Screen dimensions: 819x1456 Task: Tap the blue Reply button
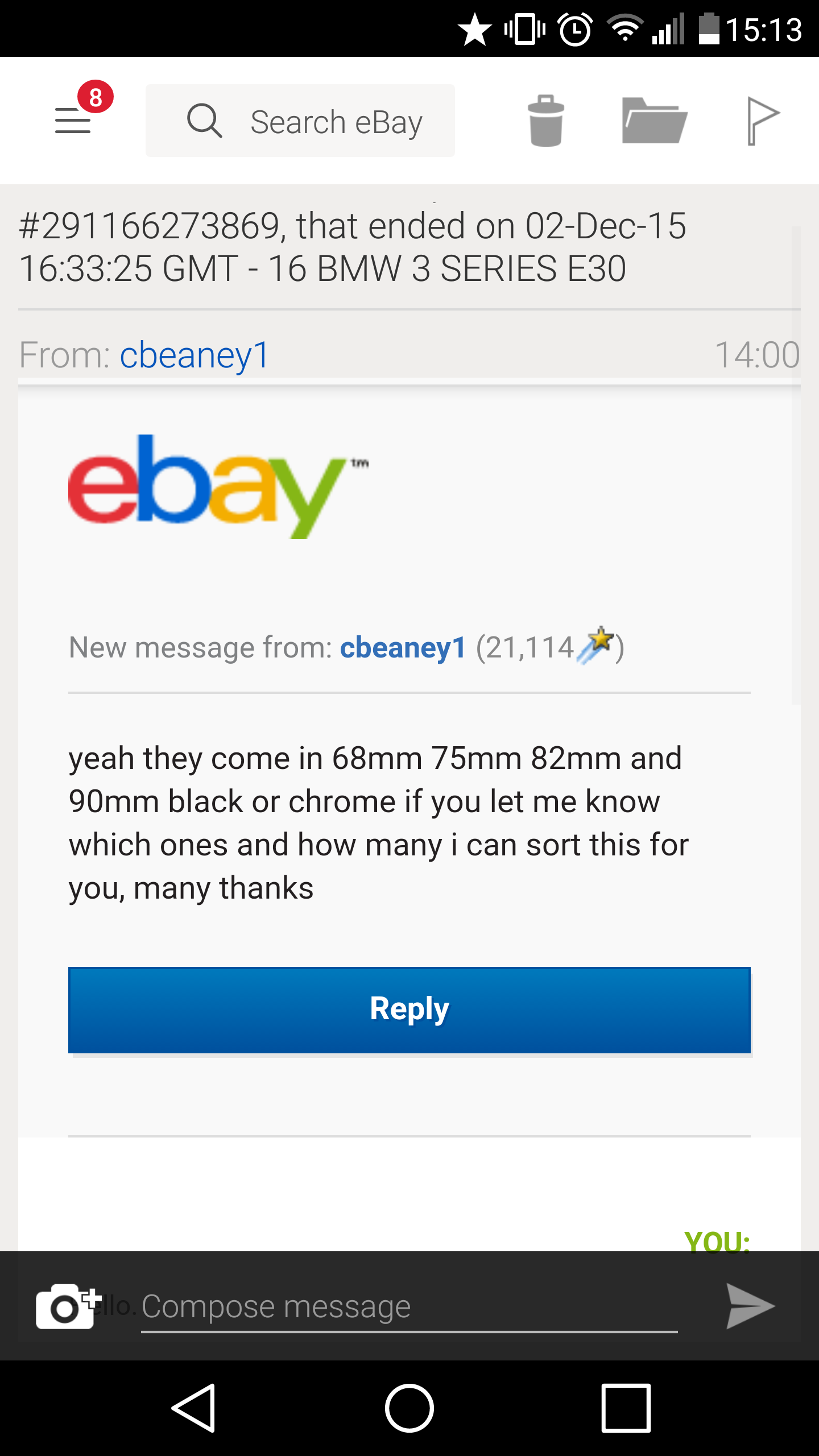coord(409,1010)
